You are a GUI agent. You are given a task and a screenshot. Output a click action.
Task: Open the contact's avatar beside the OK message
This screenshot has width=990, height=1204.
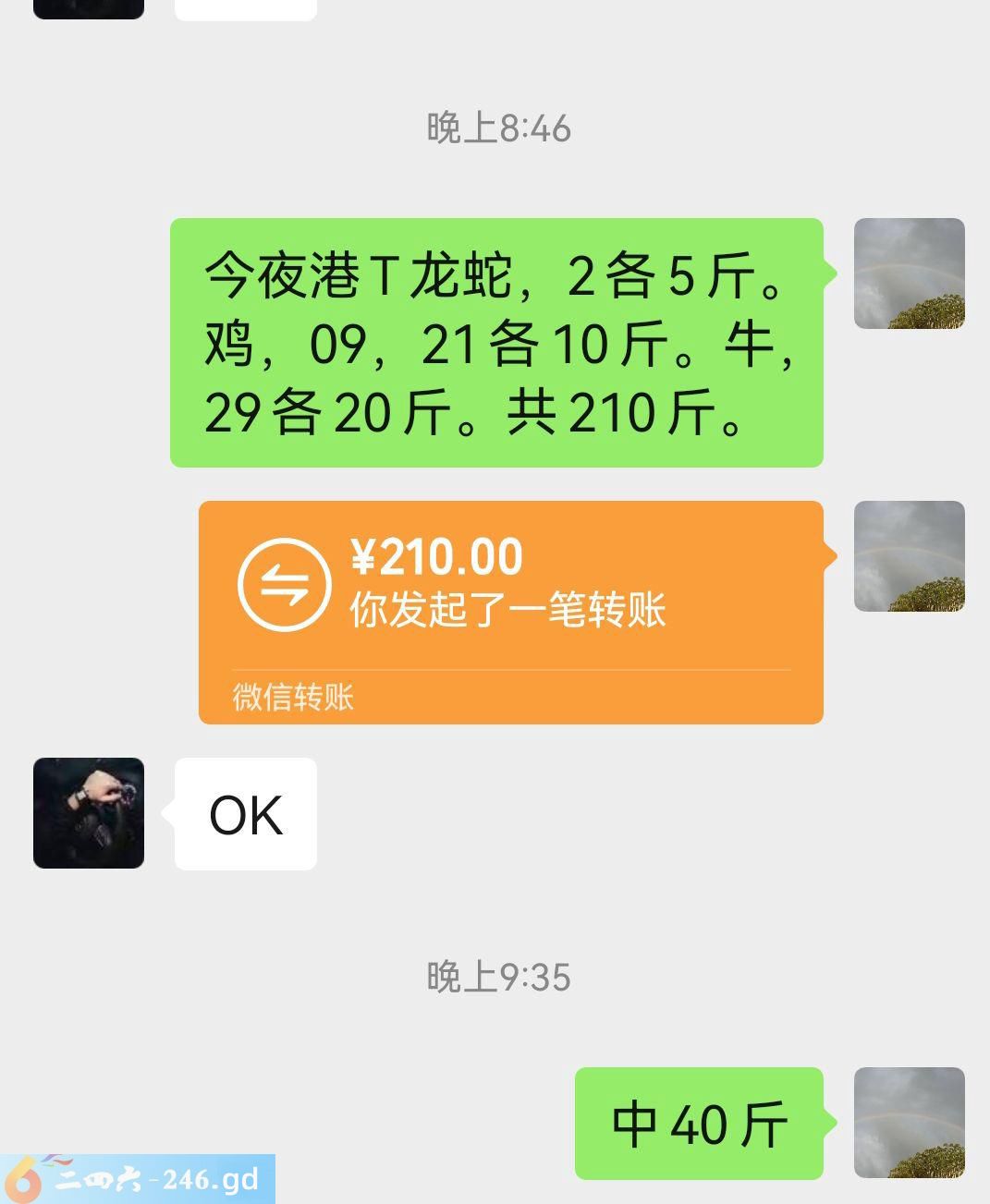click(x=89, y=813)
